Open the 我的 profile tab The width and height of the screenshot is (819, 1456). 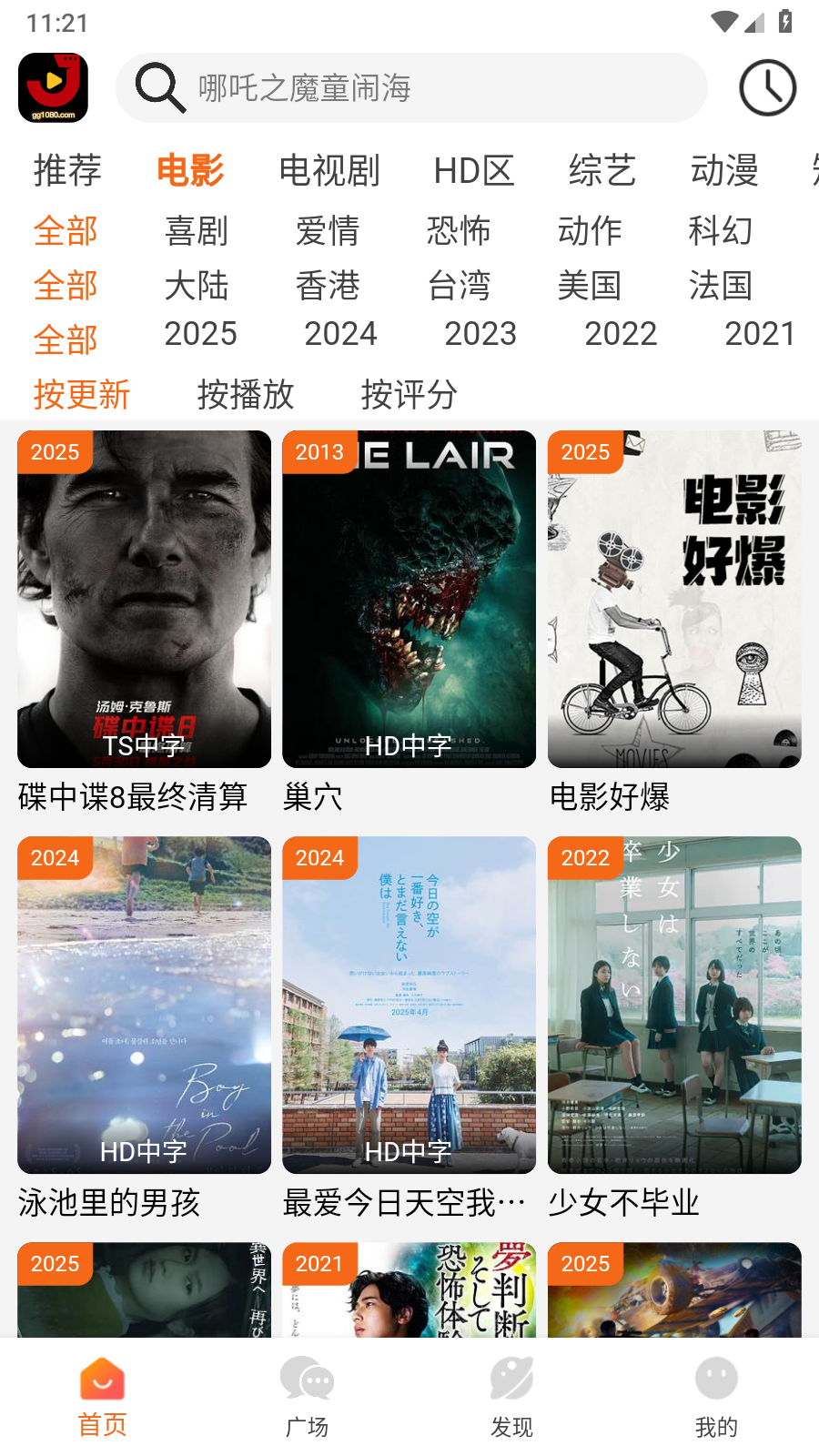(716, 1397)
